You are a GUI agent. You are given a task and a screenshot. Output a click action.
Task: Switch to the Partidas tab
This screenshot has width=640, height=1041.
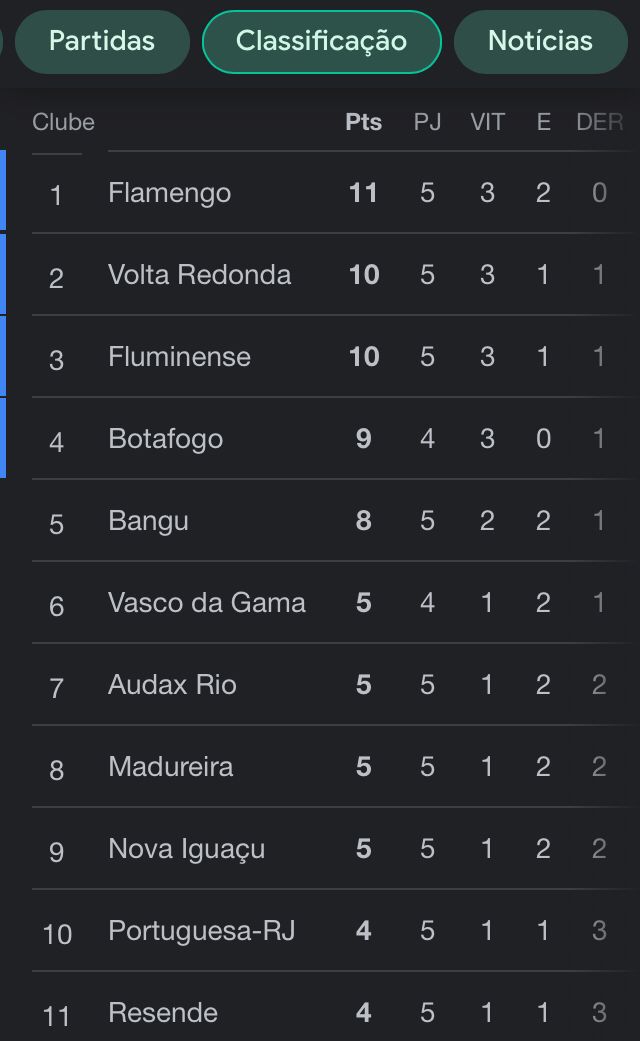point(102,41)
